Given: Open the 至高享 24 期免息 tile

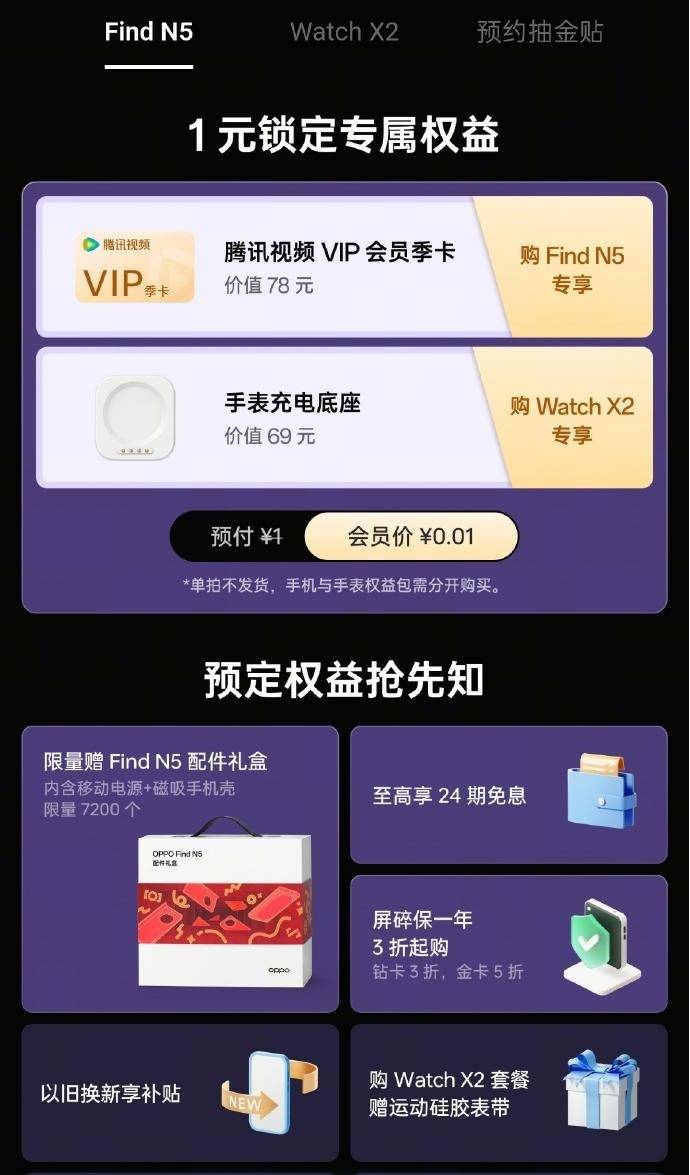Looking at the screenshot, I should click(508, 795).
